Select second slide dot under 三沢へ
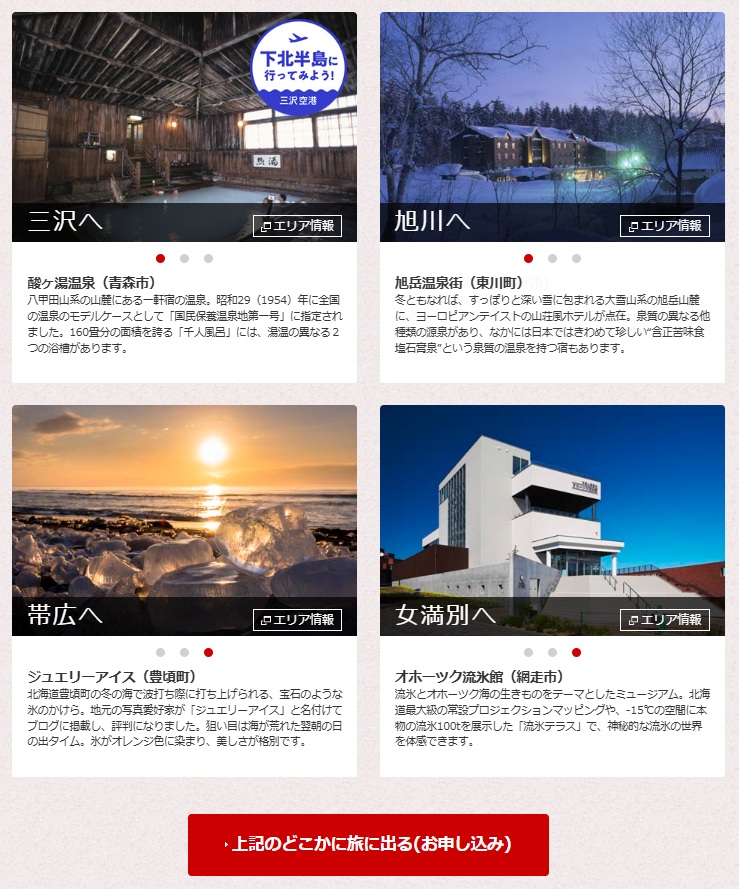 184,258
